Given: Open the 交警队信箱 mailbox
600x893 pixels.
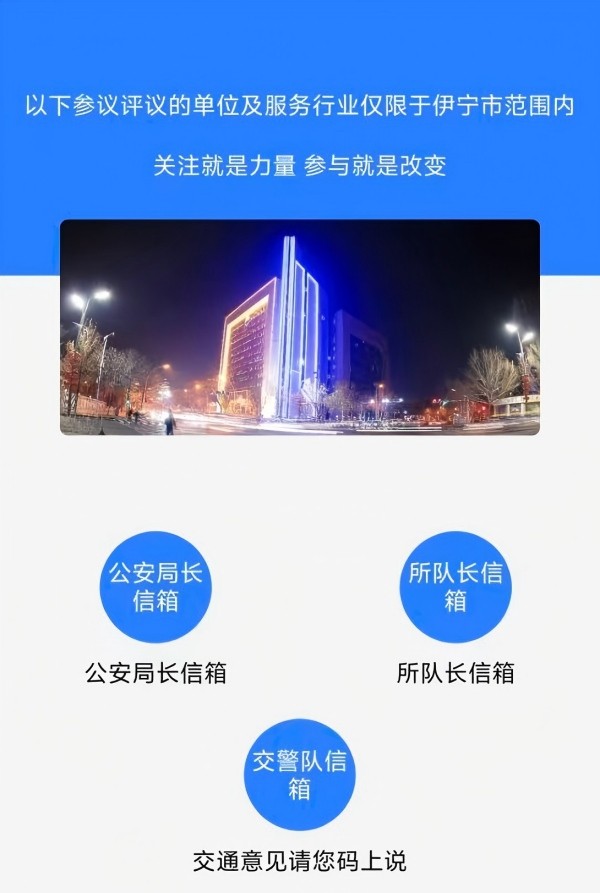Looking at the screenshot, I should click(299, 775).
